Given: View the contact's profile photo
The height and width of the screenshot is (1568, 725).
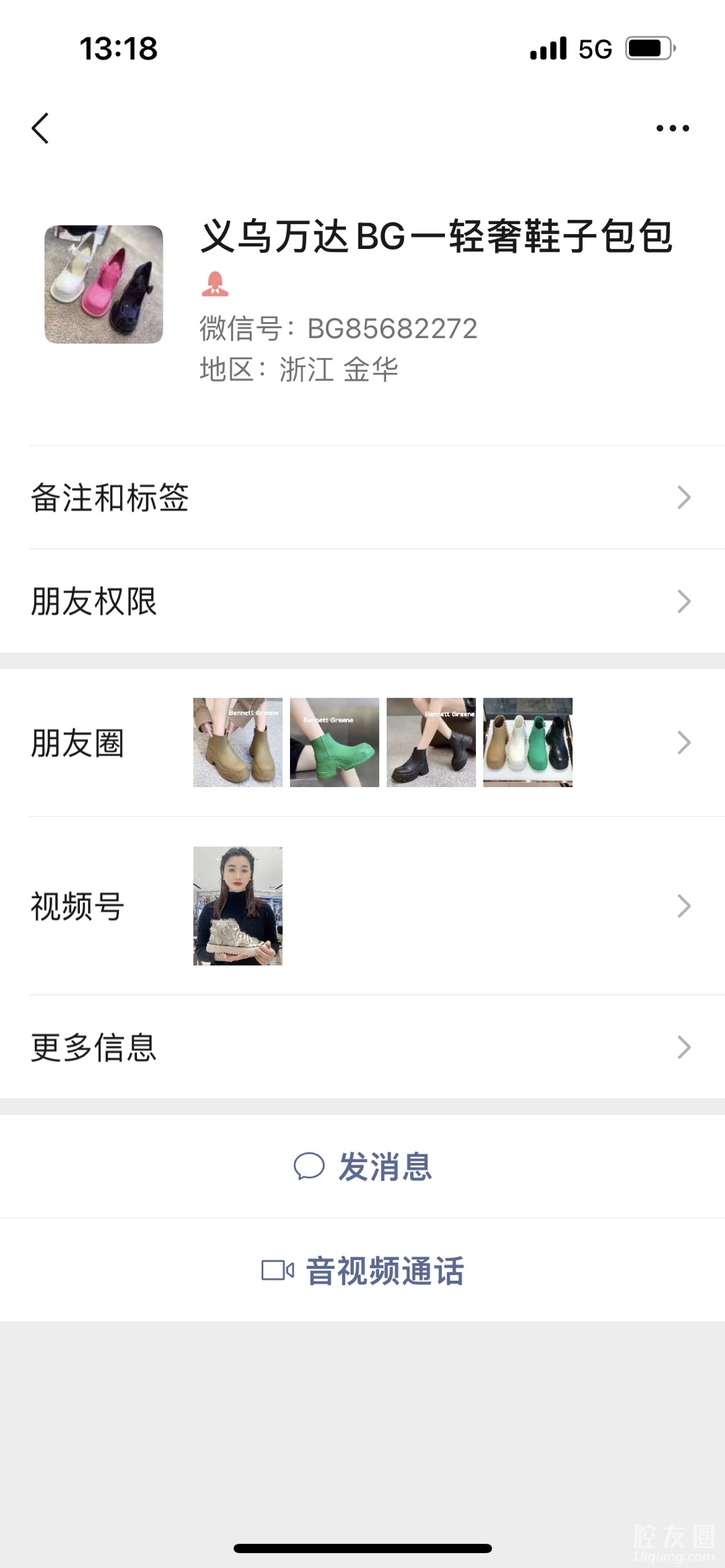Looking at the screenshot, I should (104, 284).
